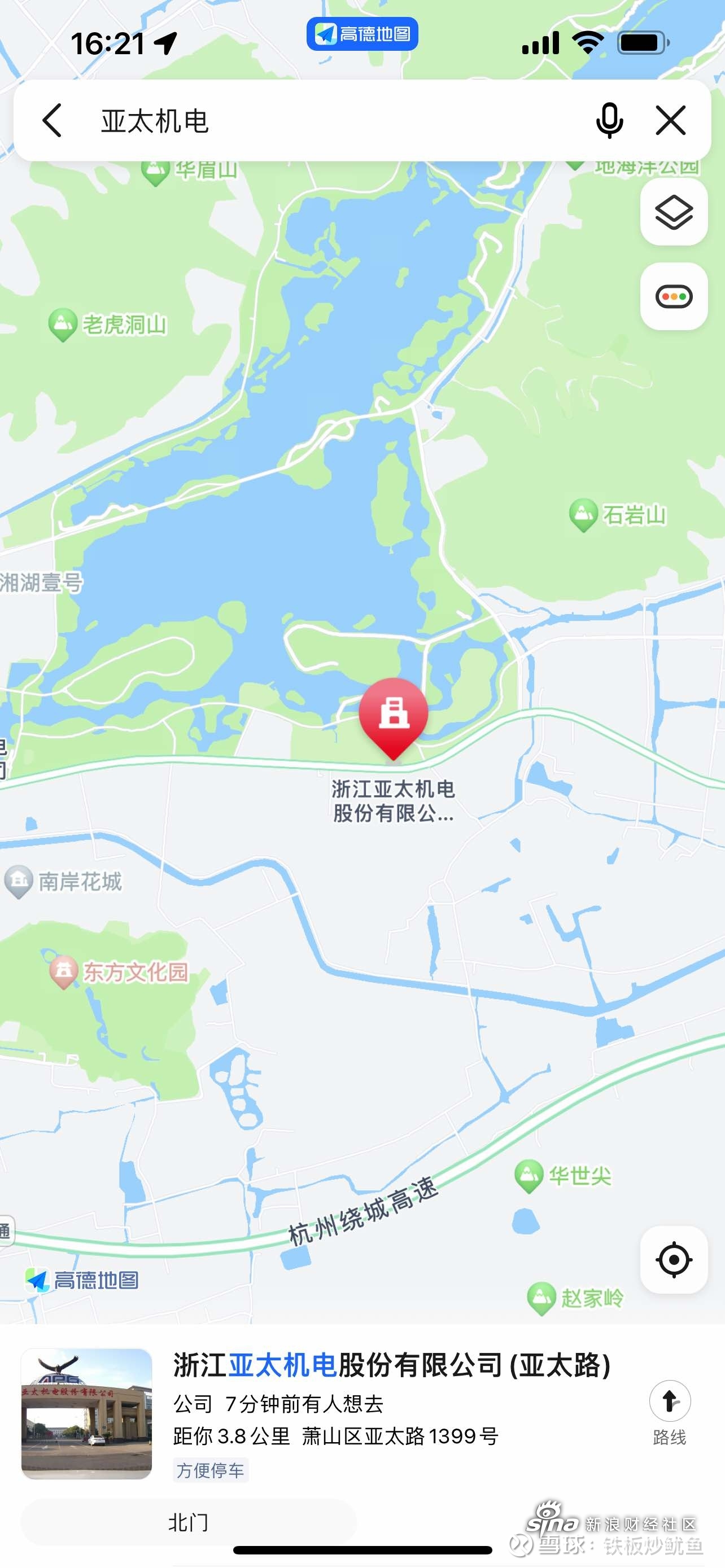Clear search with the X button
This screenshot has height=1568, width=725.
pyautogui.click(x=671, y=121)
